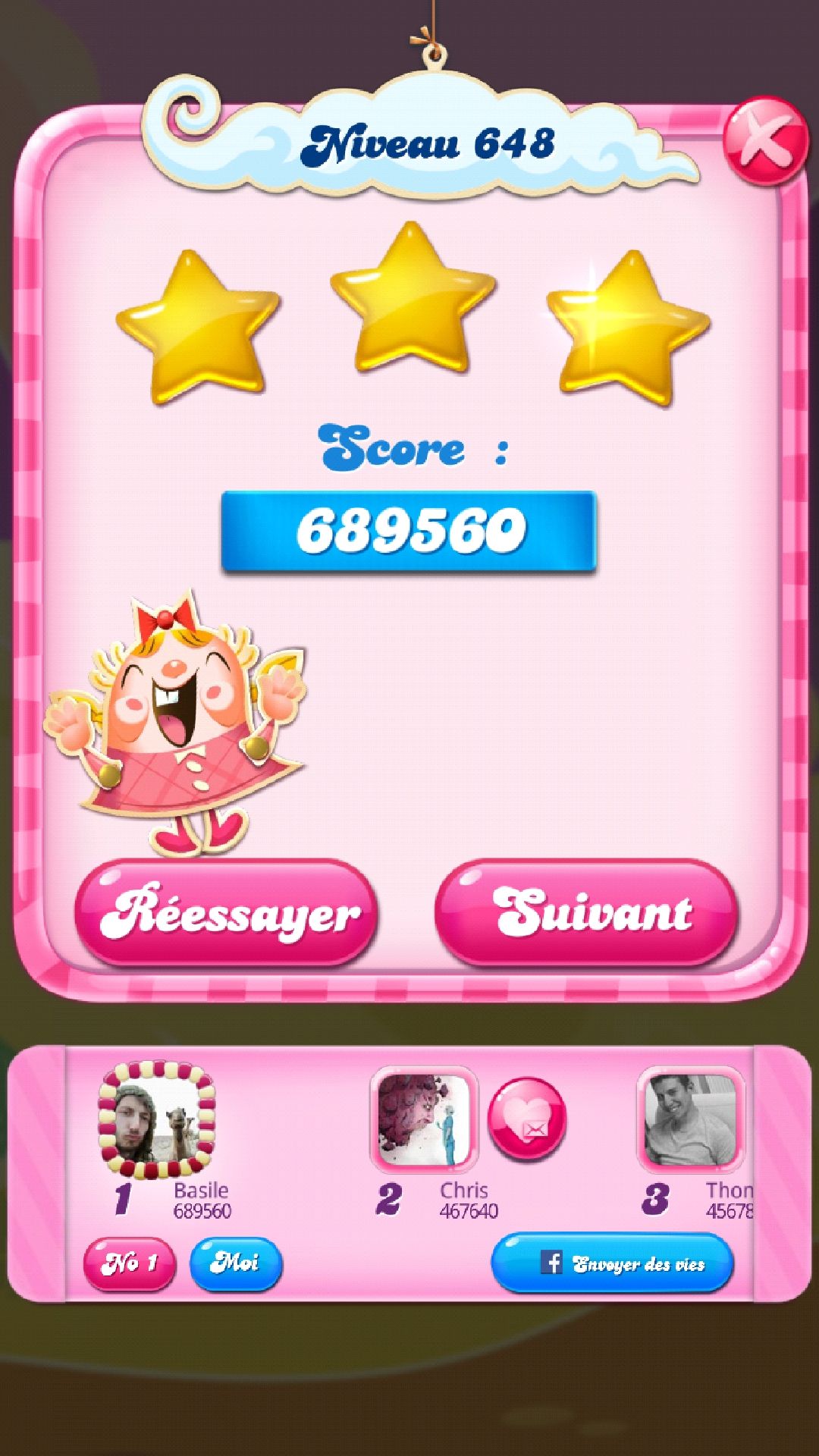Continue with the Suivant button
The width and height of the screenshot is (819, 1456).
[x=585, y=912]
